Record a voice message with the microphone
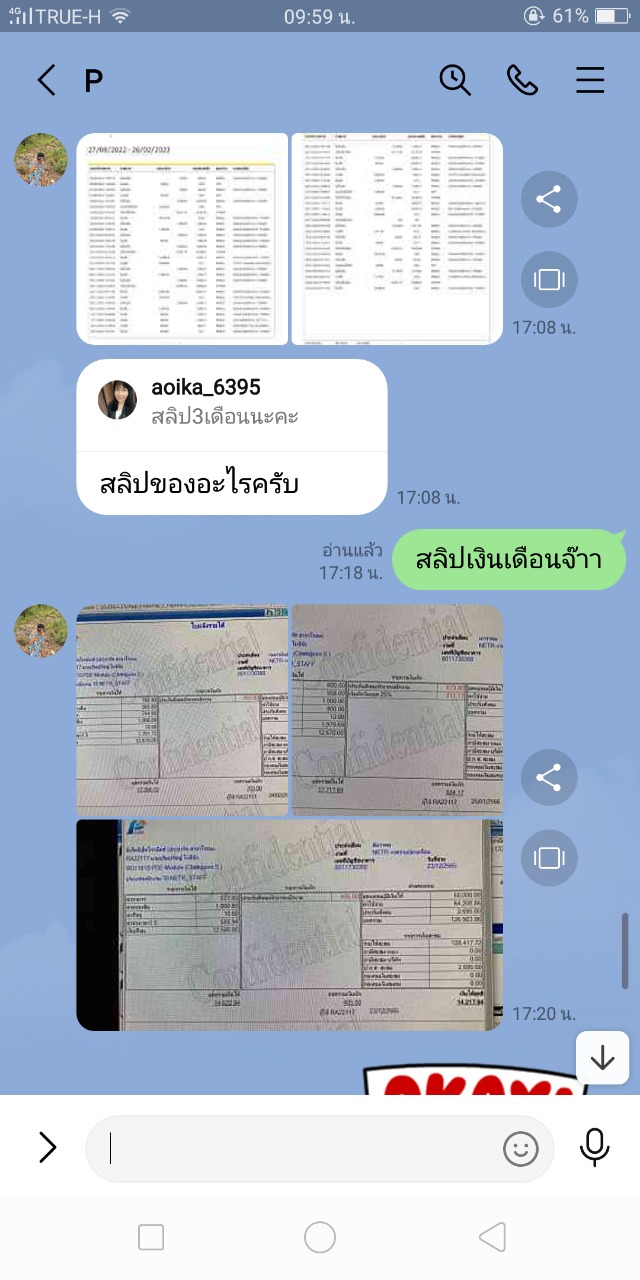 pyautogui.click(x=594, y=1148)
